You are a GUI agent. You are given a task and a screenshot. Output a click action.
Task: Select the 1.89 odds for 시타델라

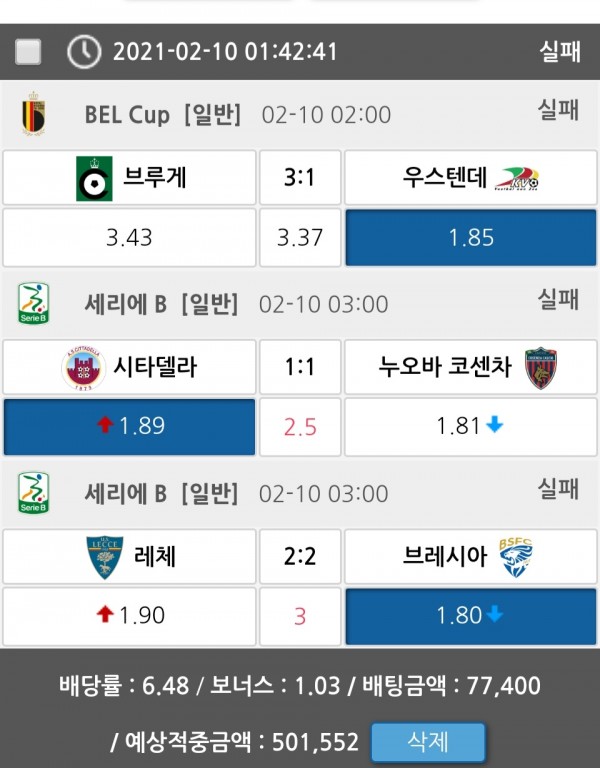129,426
